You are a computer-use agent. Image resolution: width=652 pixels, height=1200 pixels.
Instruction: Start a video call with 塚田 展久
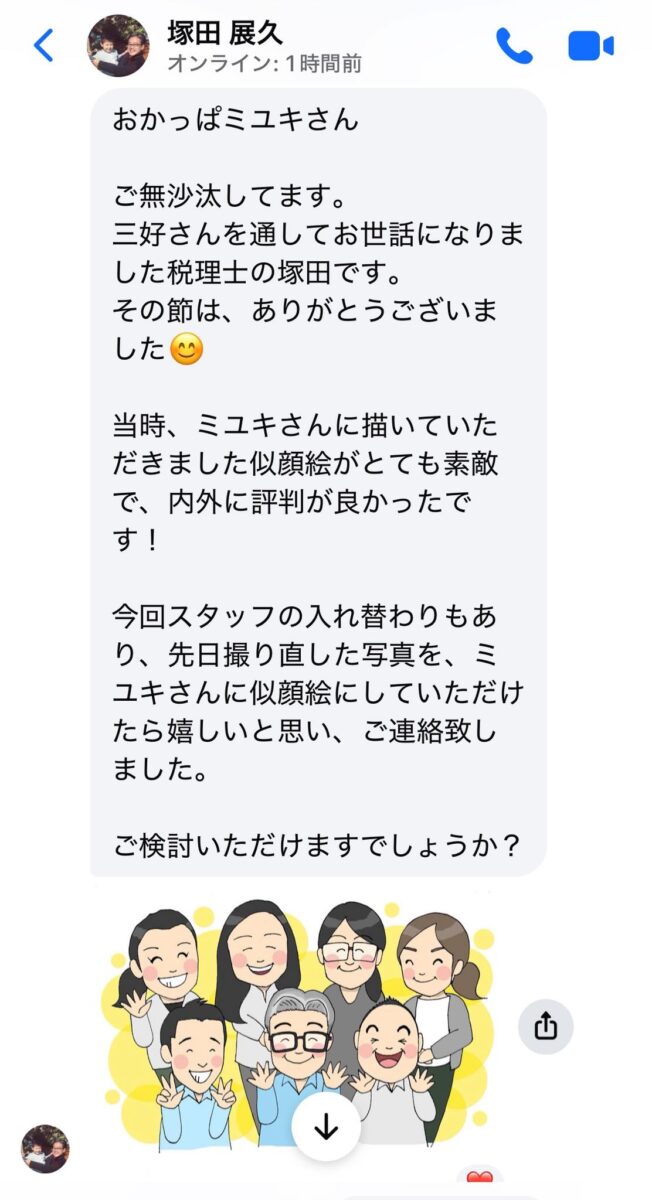click(591, 46)
